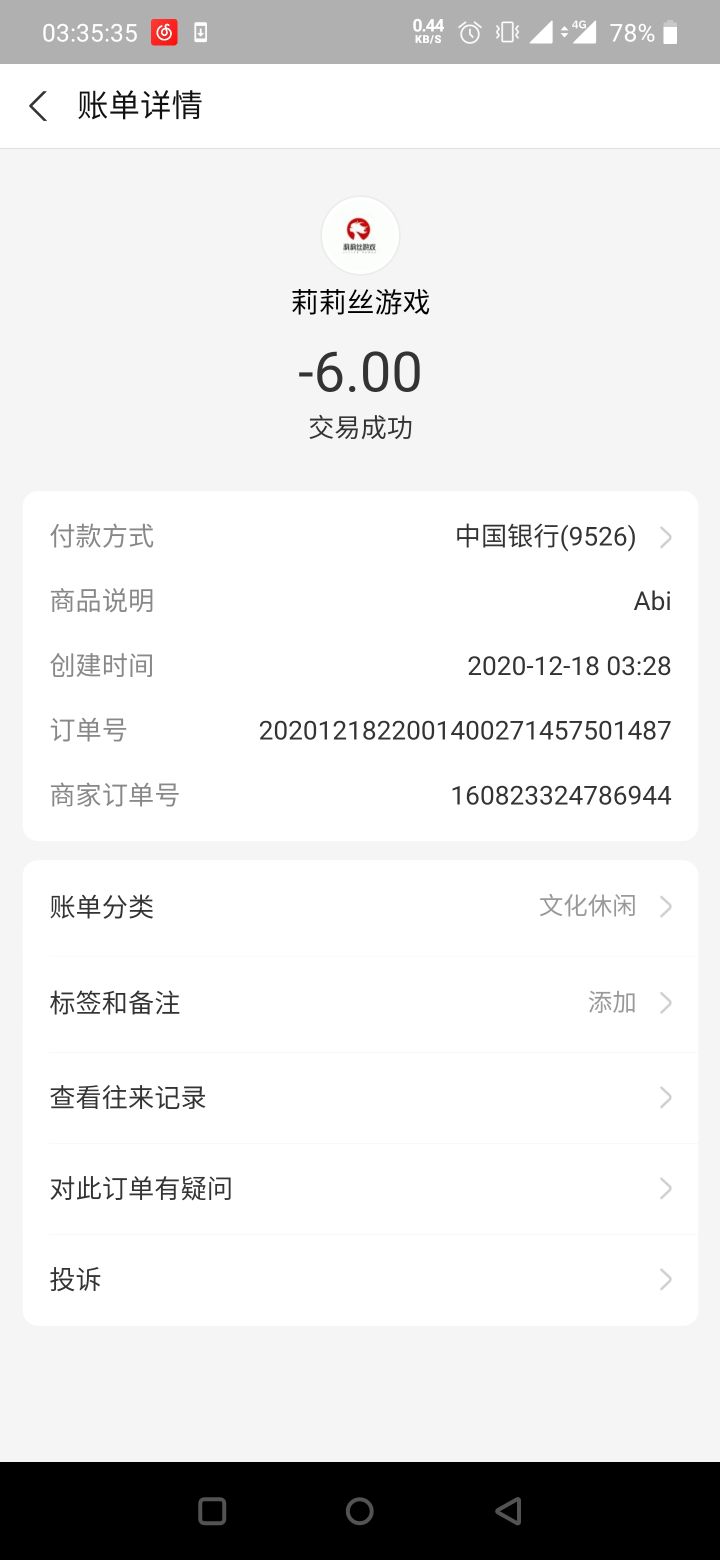720x1560 pixels.
Task: Open 对此订单有疑问 to question this order
Action: click(360, 1188)
